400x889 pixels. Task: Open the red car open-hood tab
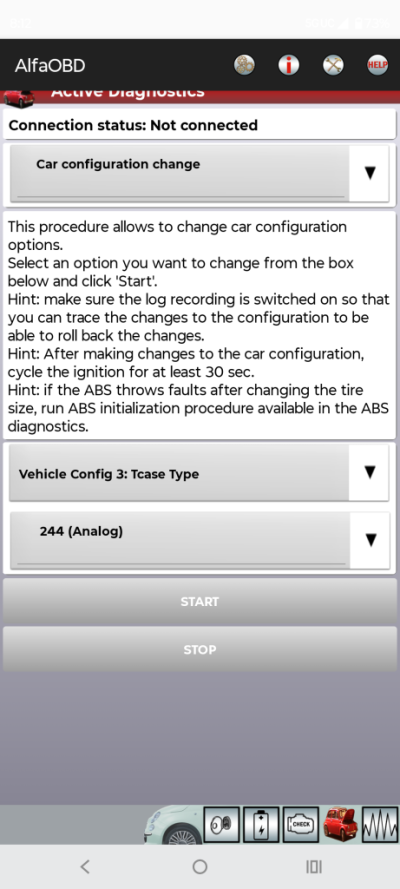341,825
